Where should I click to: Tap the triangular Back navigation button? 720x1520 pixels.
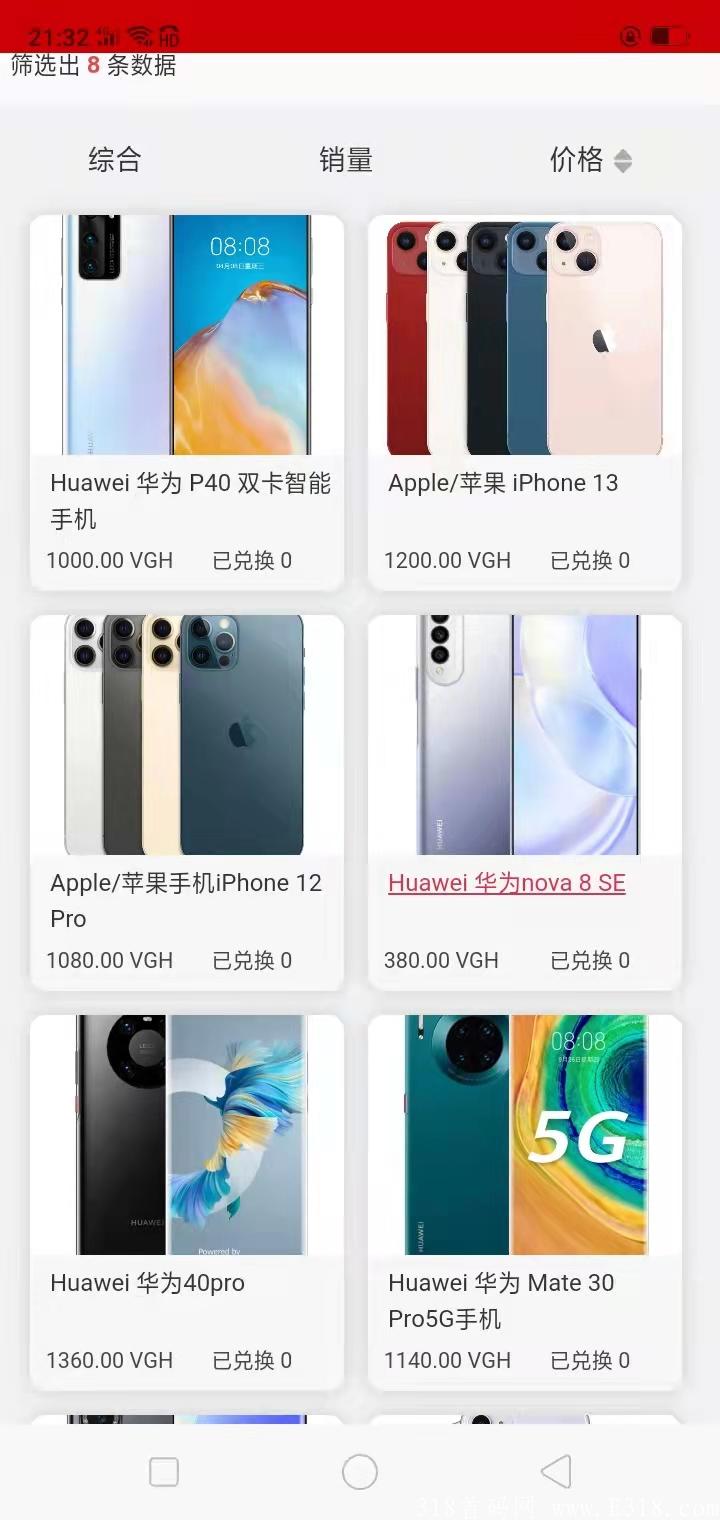pos(555,1471)
